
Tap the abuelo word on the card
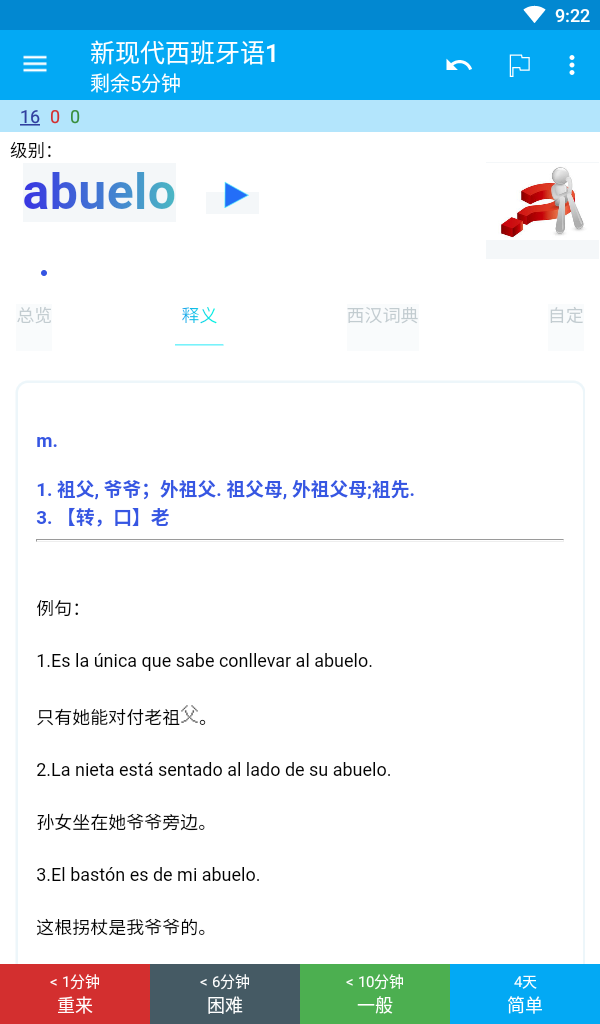(x=99, y=193)
